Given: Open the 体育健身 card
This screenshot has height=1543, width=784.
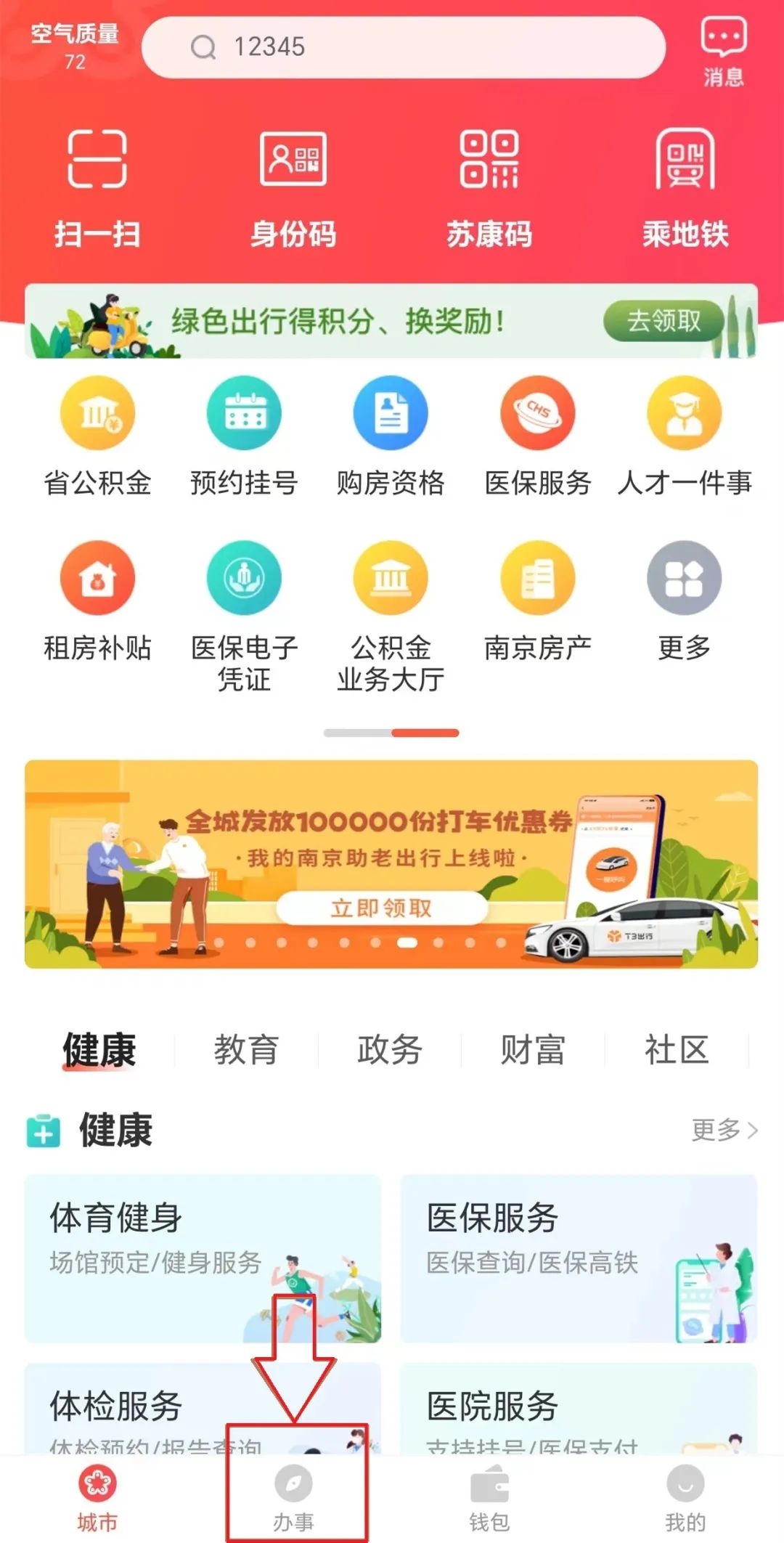Looking at the screenshot, I should pos(203,1258).
